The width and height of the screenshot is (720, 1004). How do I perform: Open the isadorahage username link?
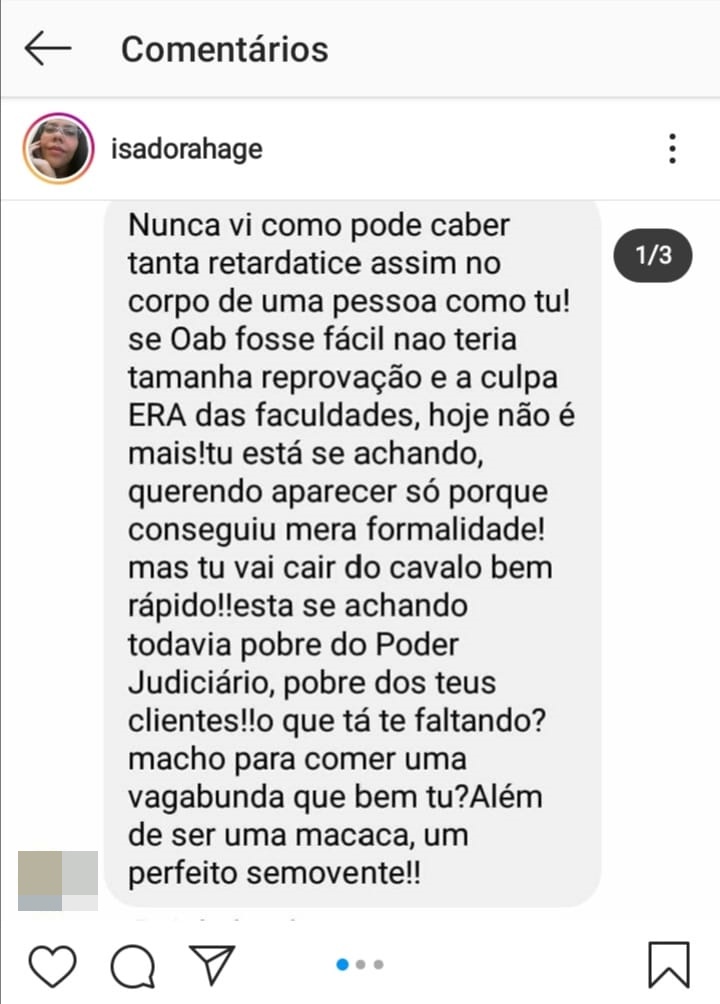pos(186,149)
